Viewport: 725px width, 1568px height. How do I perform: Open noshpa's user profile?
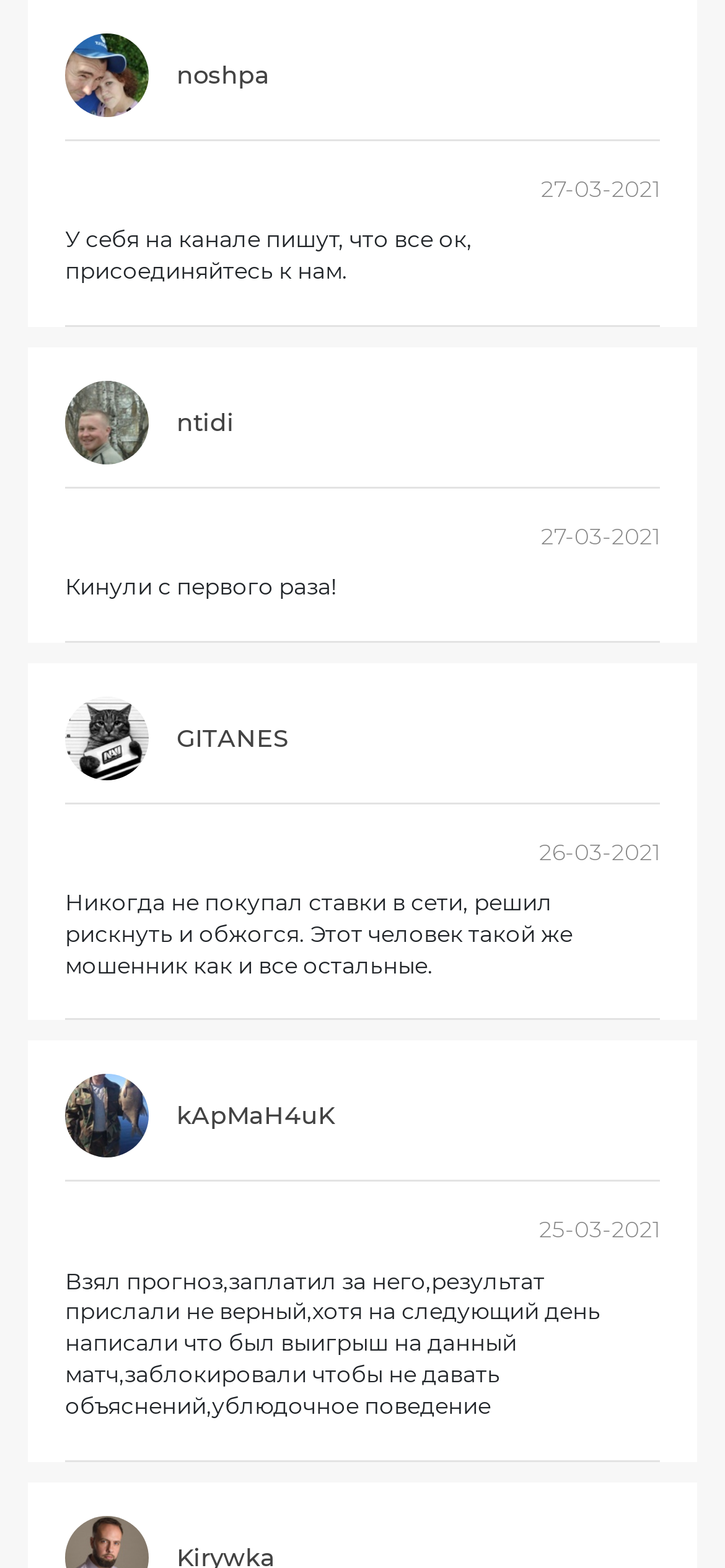[x=222, y=76]
